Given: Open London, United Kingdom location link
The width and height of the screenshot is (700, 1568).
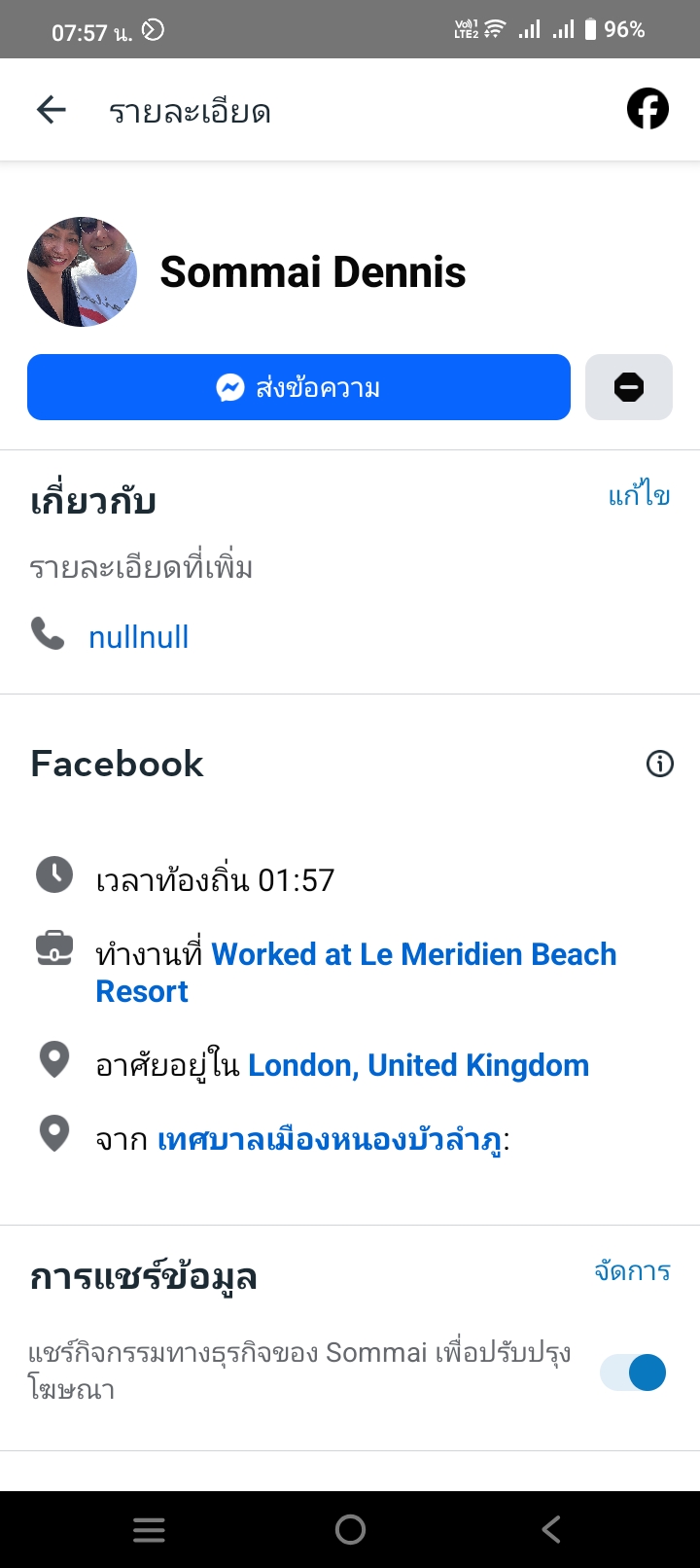Looking at the screenshot, I should (418, 1065).
